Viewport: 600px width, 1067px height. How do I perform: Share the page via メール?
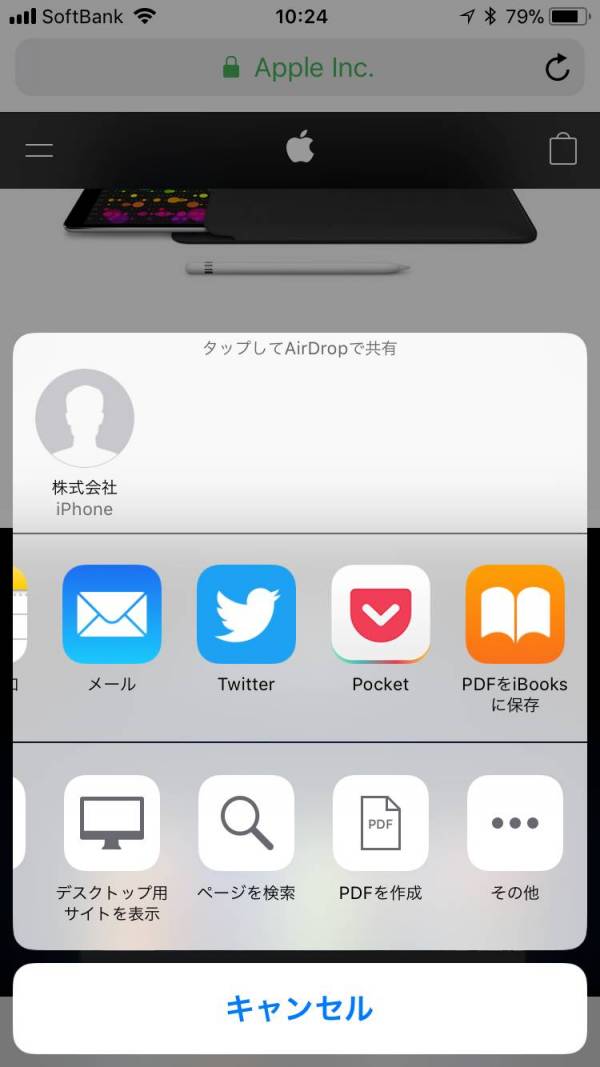[x=112, y=614]
